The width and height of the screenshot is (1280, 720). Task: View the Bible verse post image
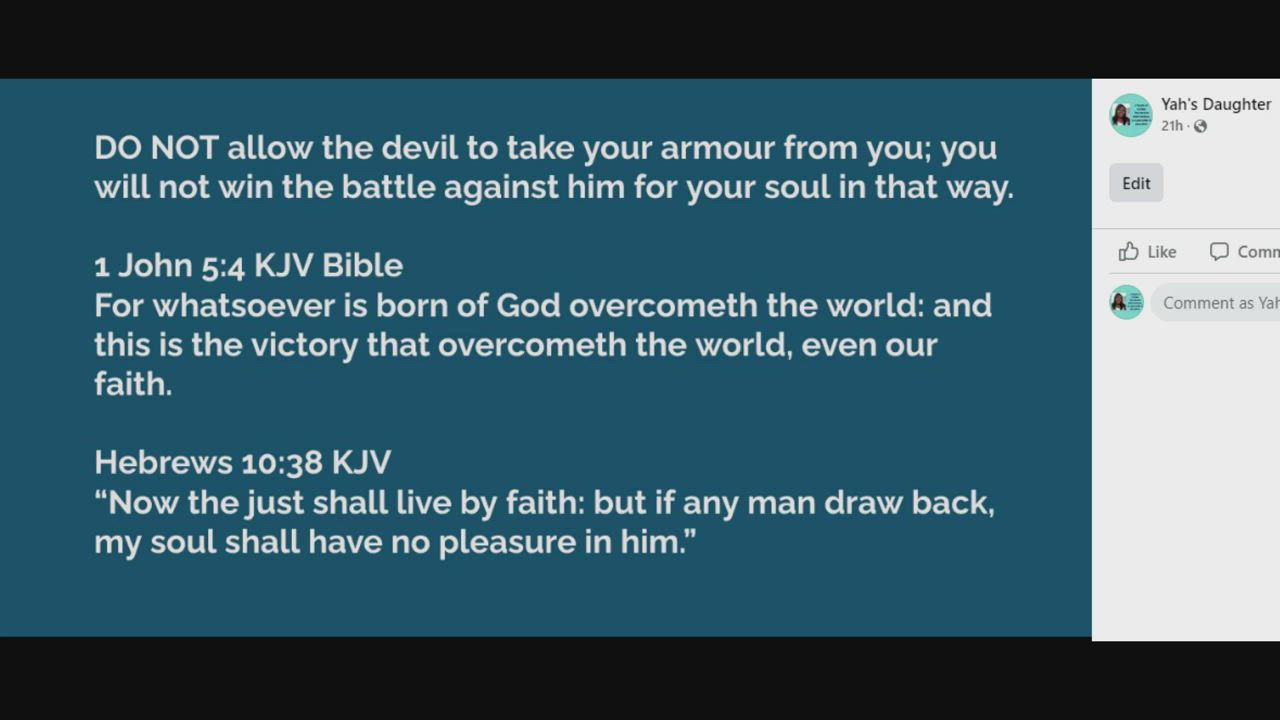pyautogui.click(x=545, y=357)
